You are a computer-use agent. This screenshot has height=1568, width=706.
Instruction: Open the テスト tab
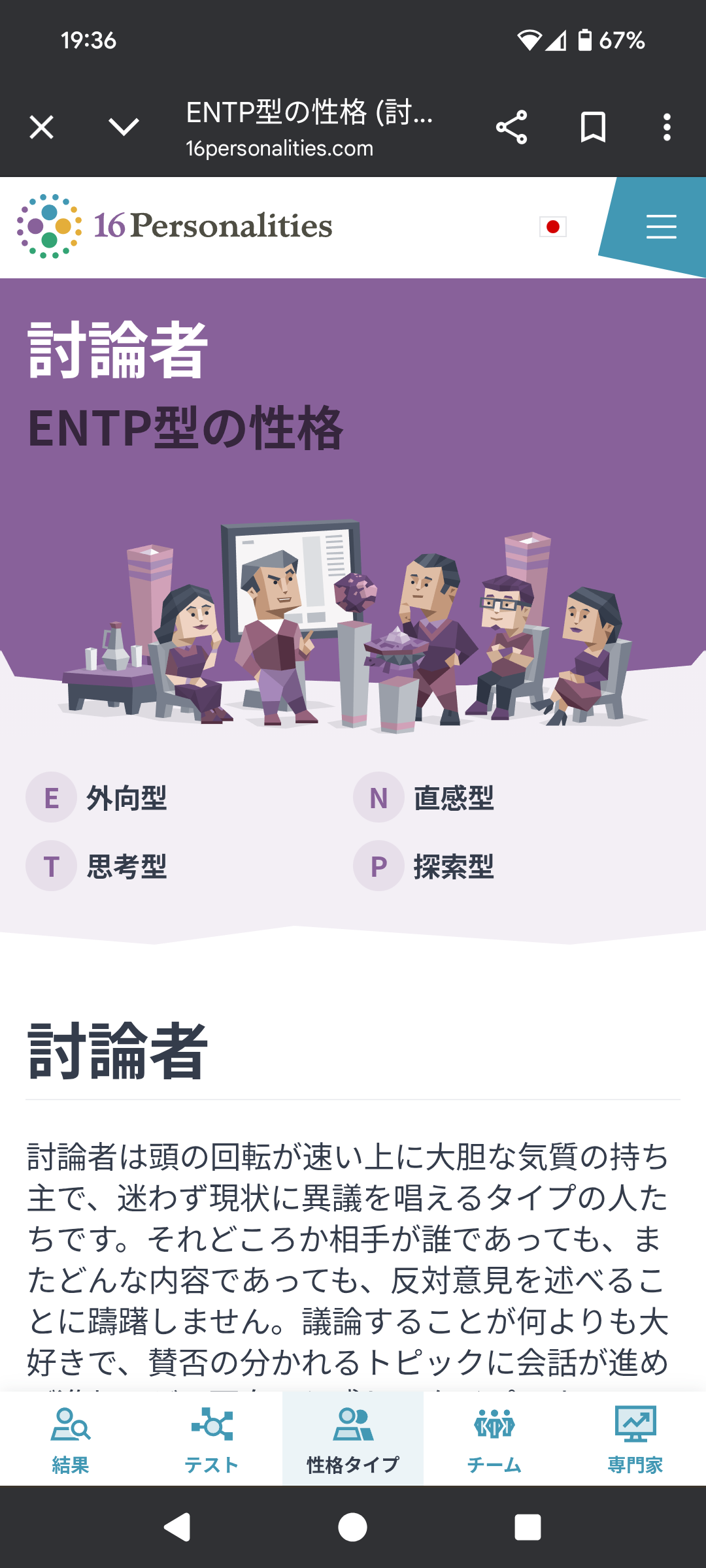tap(212, 1439)
